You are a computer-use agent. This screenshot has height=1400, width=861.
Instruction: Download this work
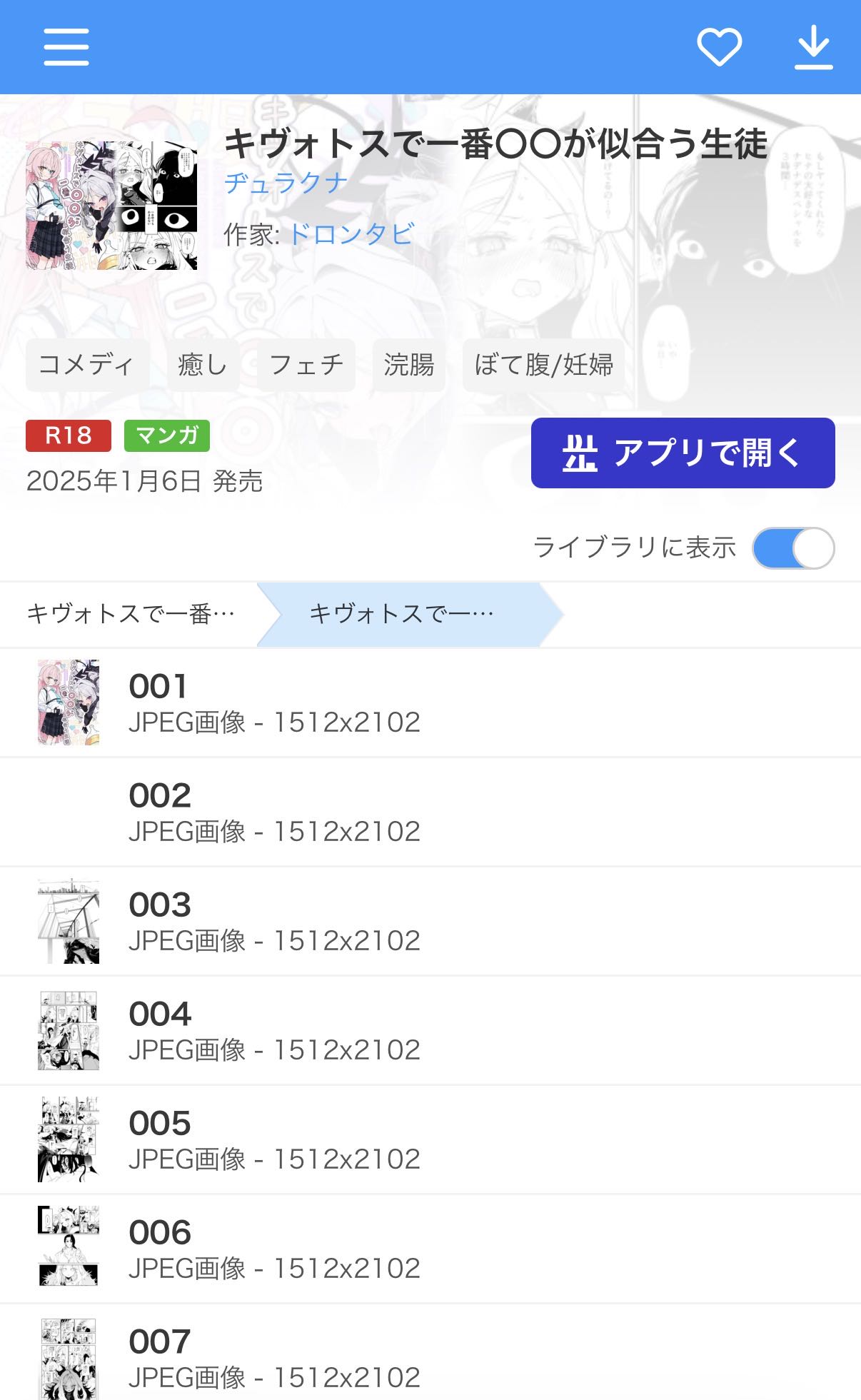pyautogui.click(x=813, y=47)
